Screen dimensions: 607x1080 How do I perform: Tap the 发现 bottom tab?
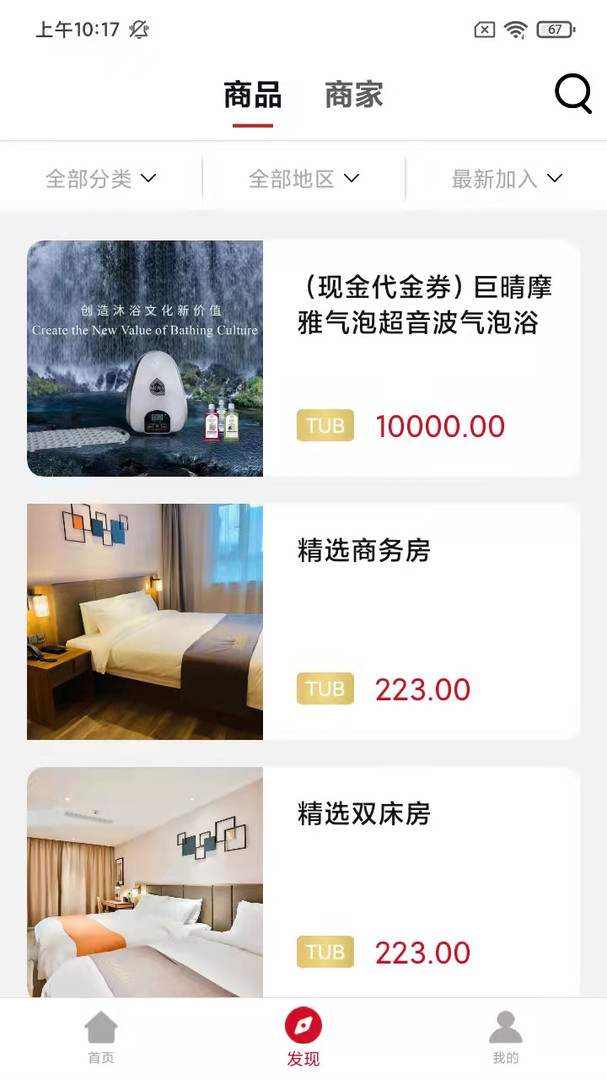(303, 1038)
